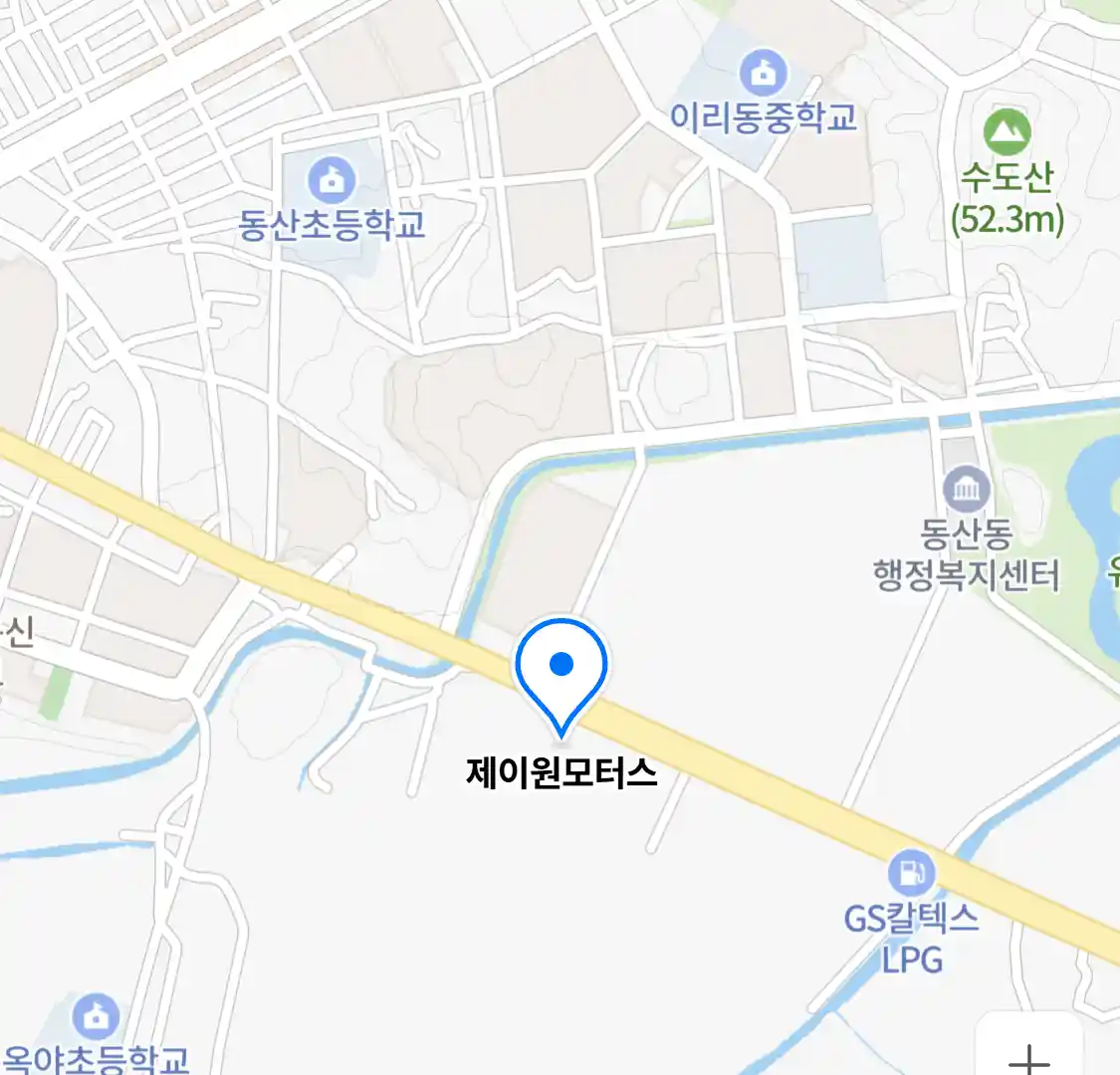This screenshot has width=1120, height=1075.
Task: Select the 동산초등학교 school marker
Action: tap(332, 180)
